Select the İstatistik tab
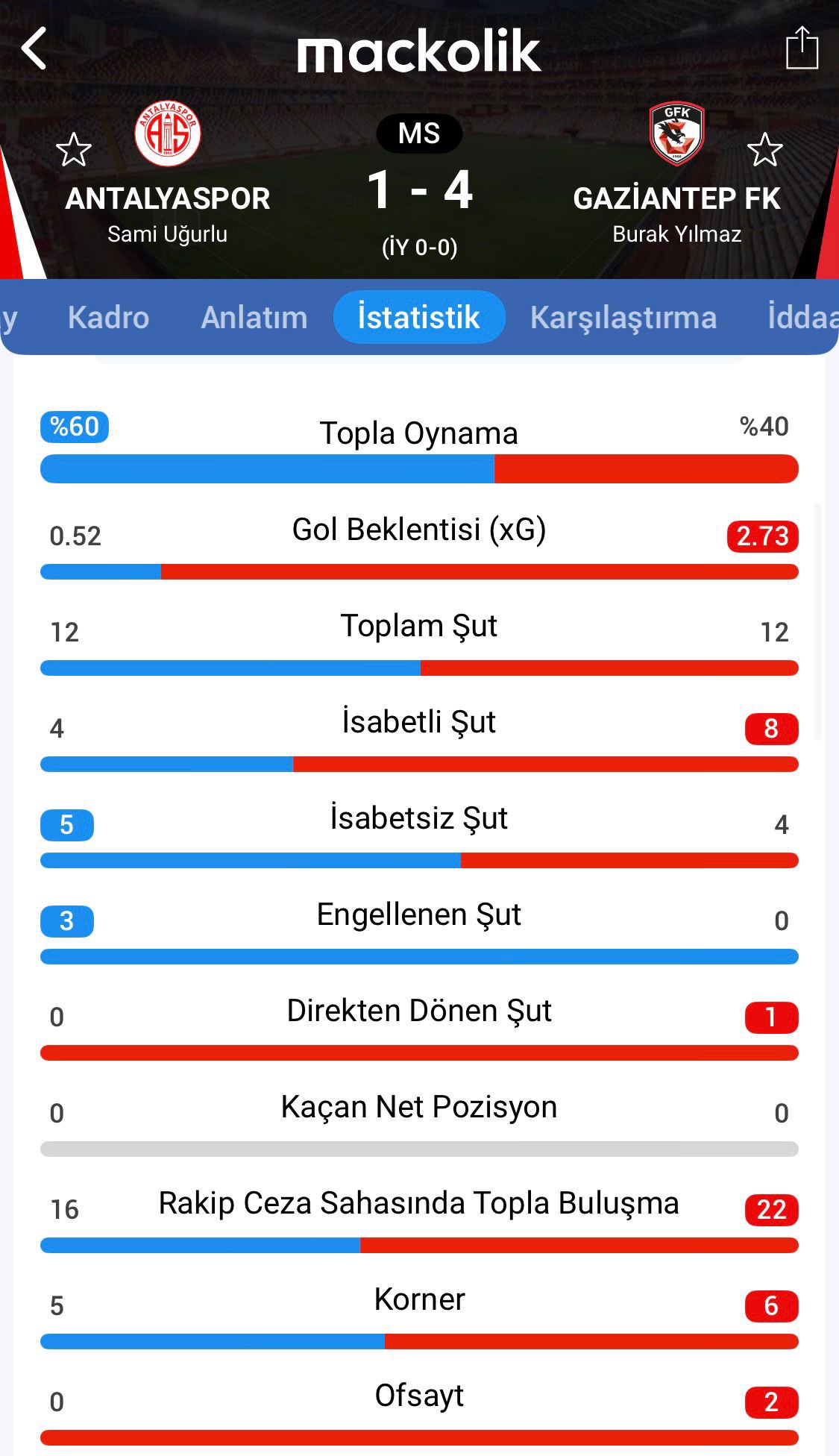Viewport: 839px width, 1456px height. (x=418, y=318)
